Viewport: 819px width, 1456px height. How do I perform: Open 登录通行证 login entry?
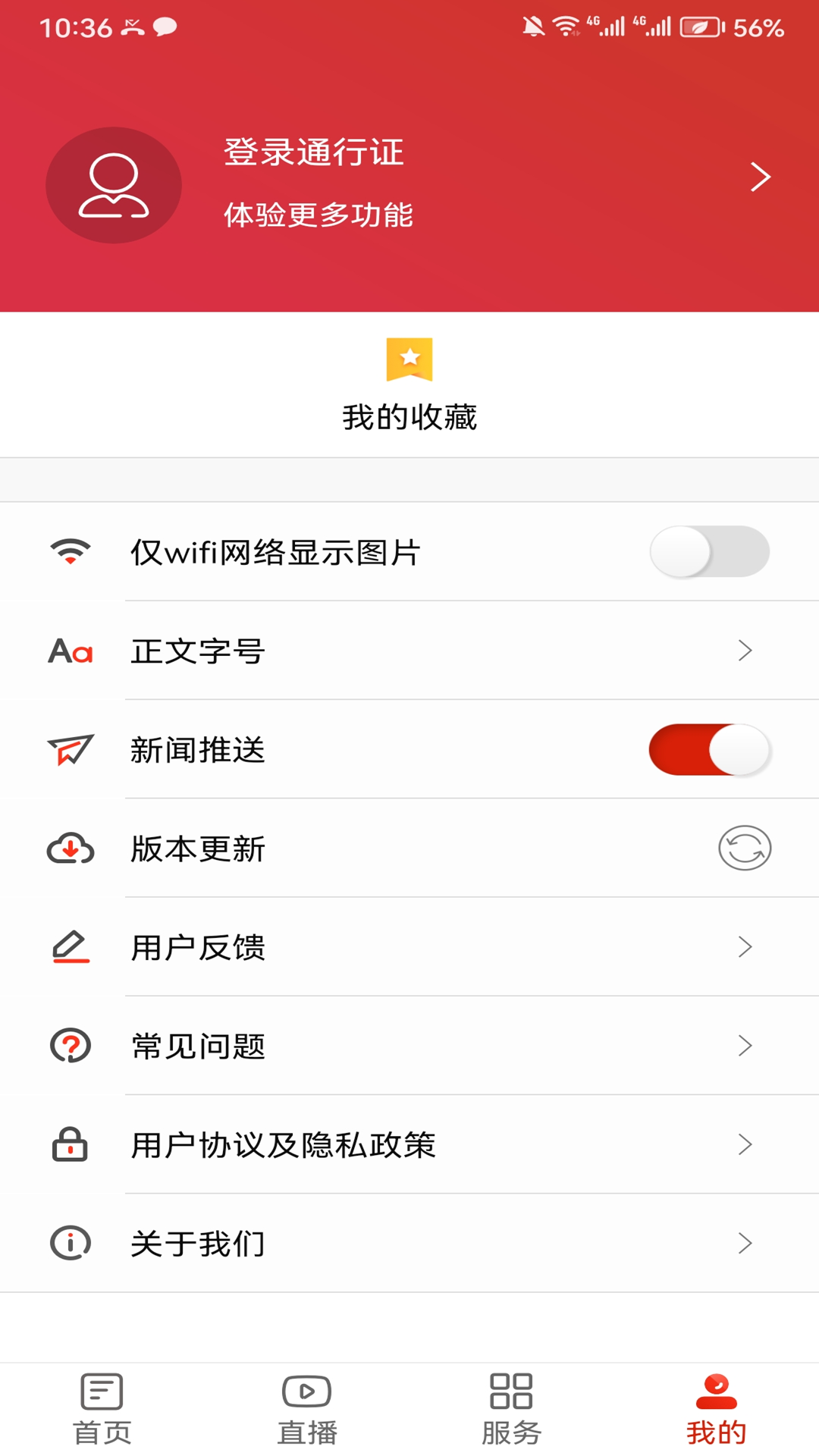tap(314, 153)
